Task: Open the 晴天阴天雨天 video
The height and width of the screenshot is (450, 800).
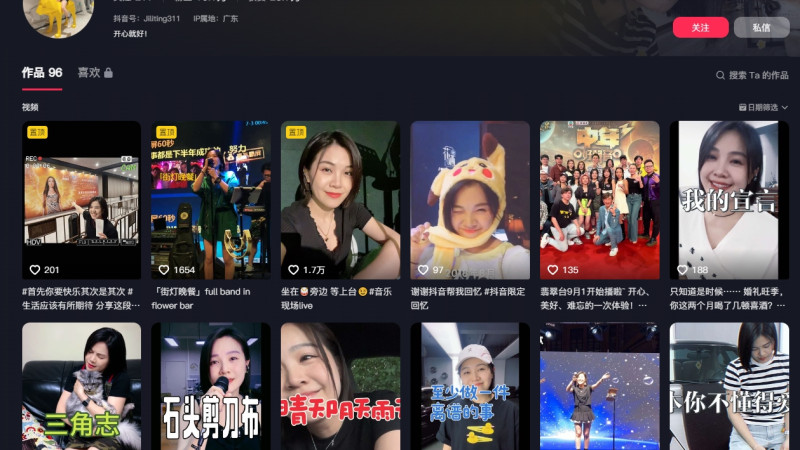Action: [340, 385]
